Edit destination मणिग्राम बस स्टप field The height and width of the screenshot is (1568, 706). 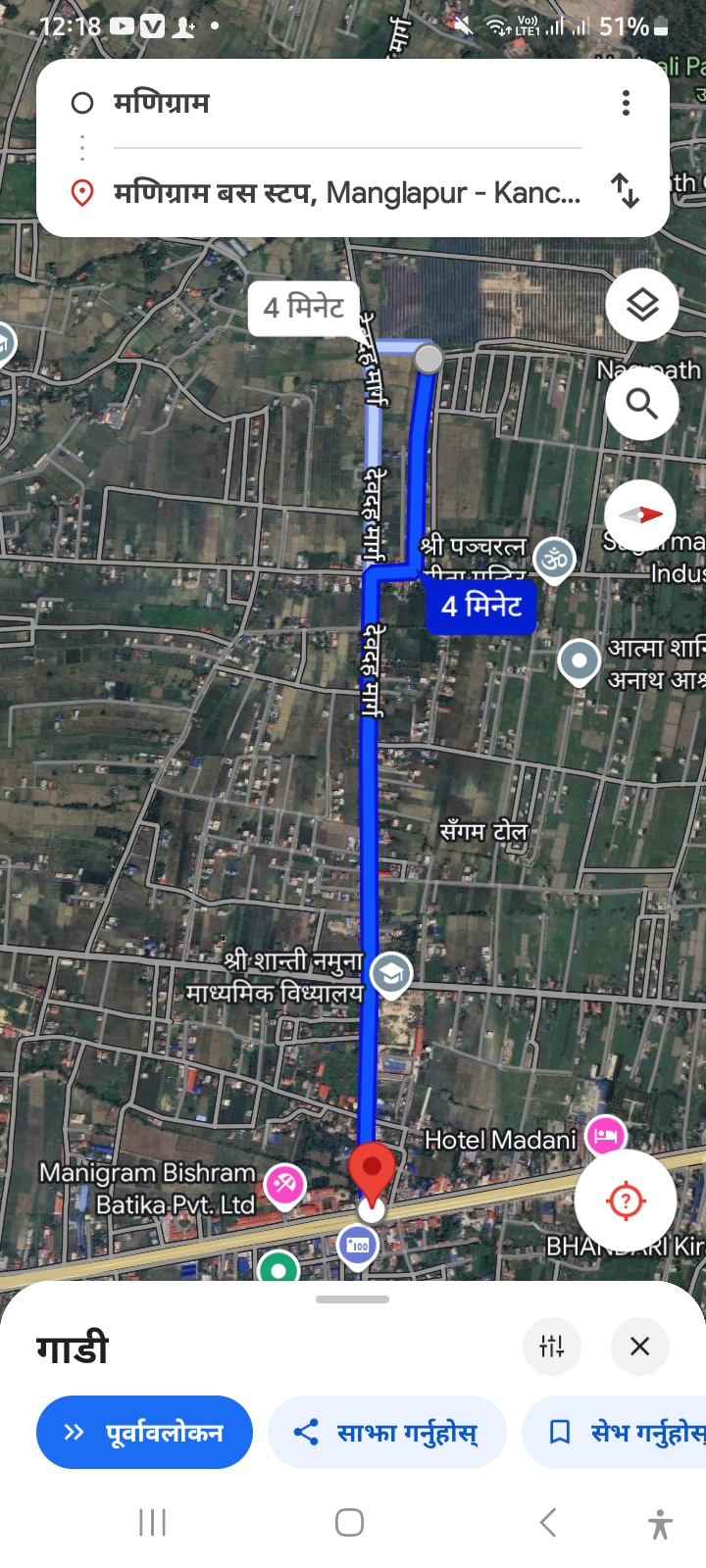coord(347,192)
